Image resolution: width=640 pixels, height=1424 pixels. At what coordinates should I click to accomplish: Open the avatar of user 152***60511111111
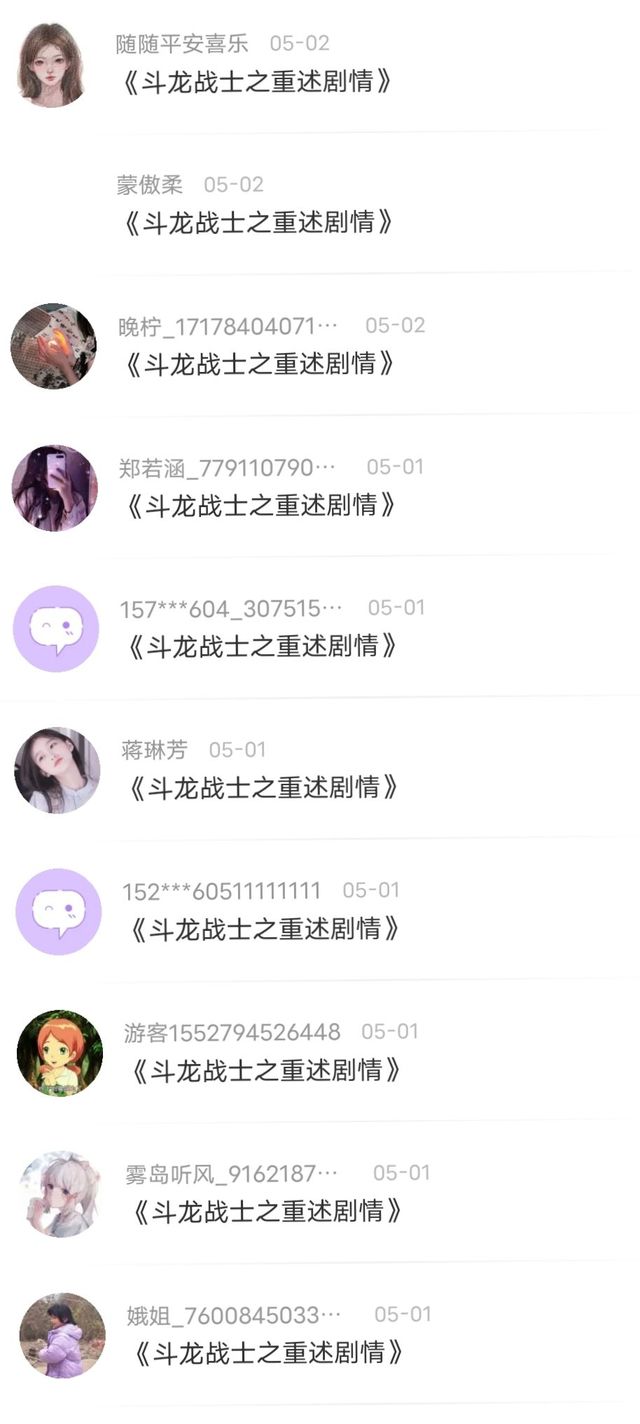click(59, 911)
